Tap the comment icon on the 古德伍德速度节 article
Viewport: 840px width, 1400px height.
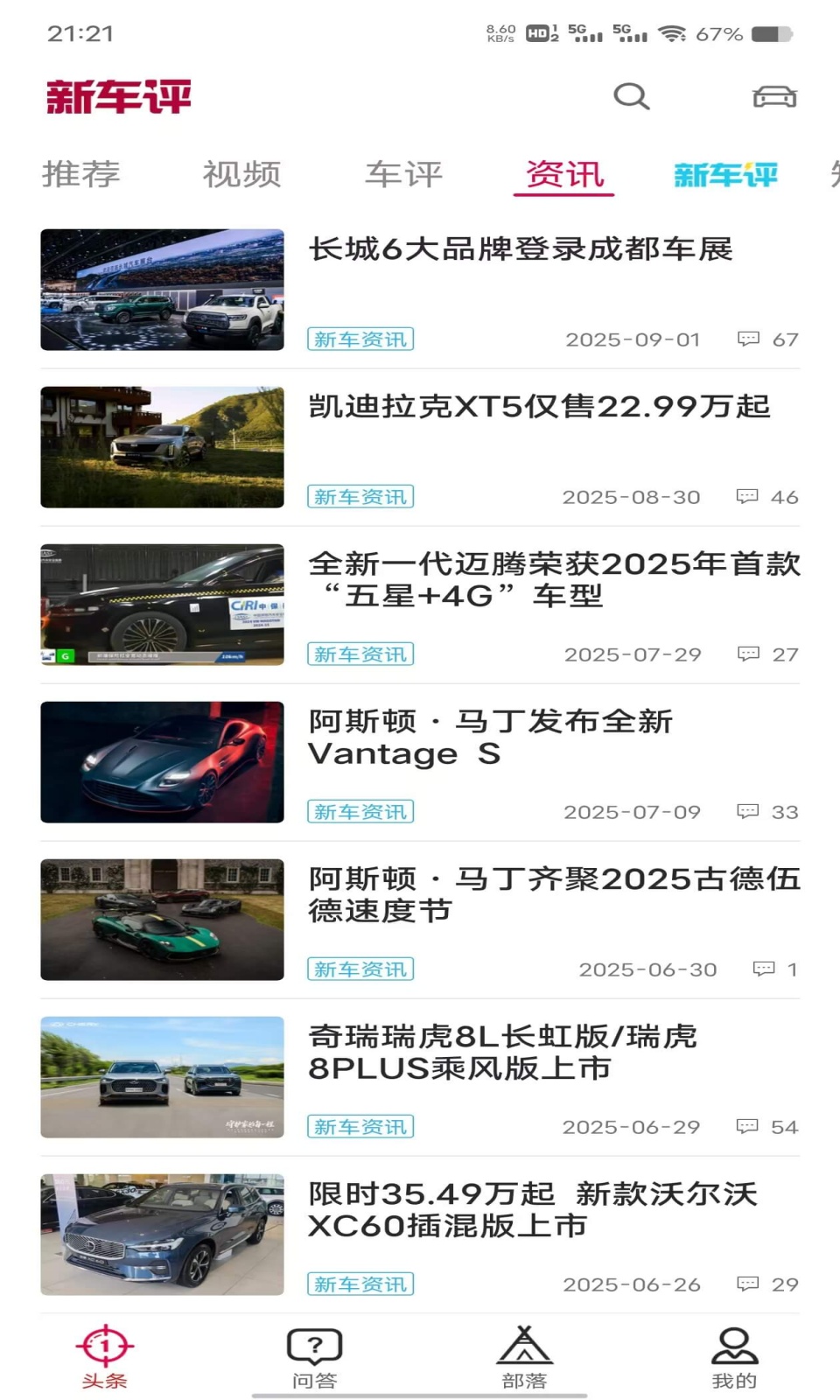coord(765,969)
